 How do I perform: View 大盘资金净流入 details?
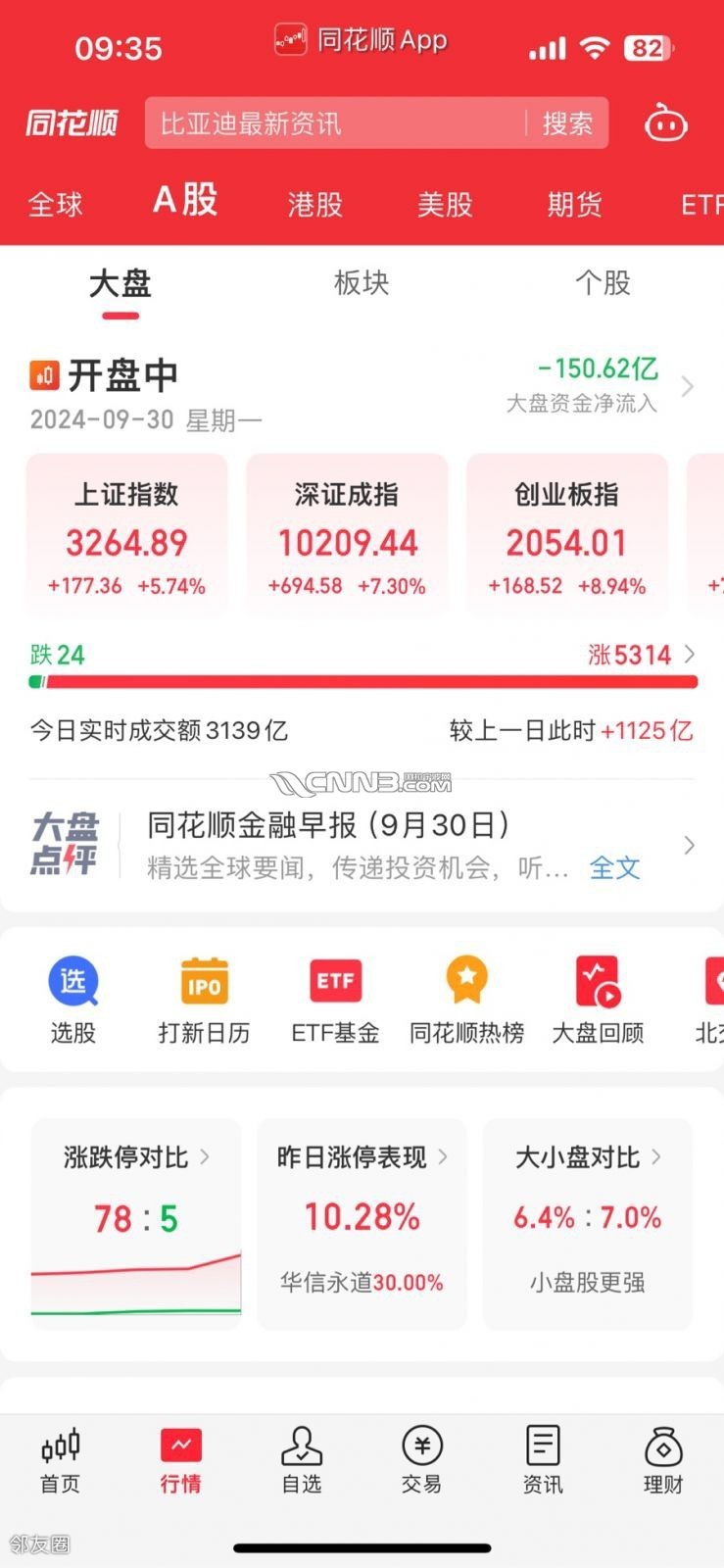600,385
